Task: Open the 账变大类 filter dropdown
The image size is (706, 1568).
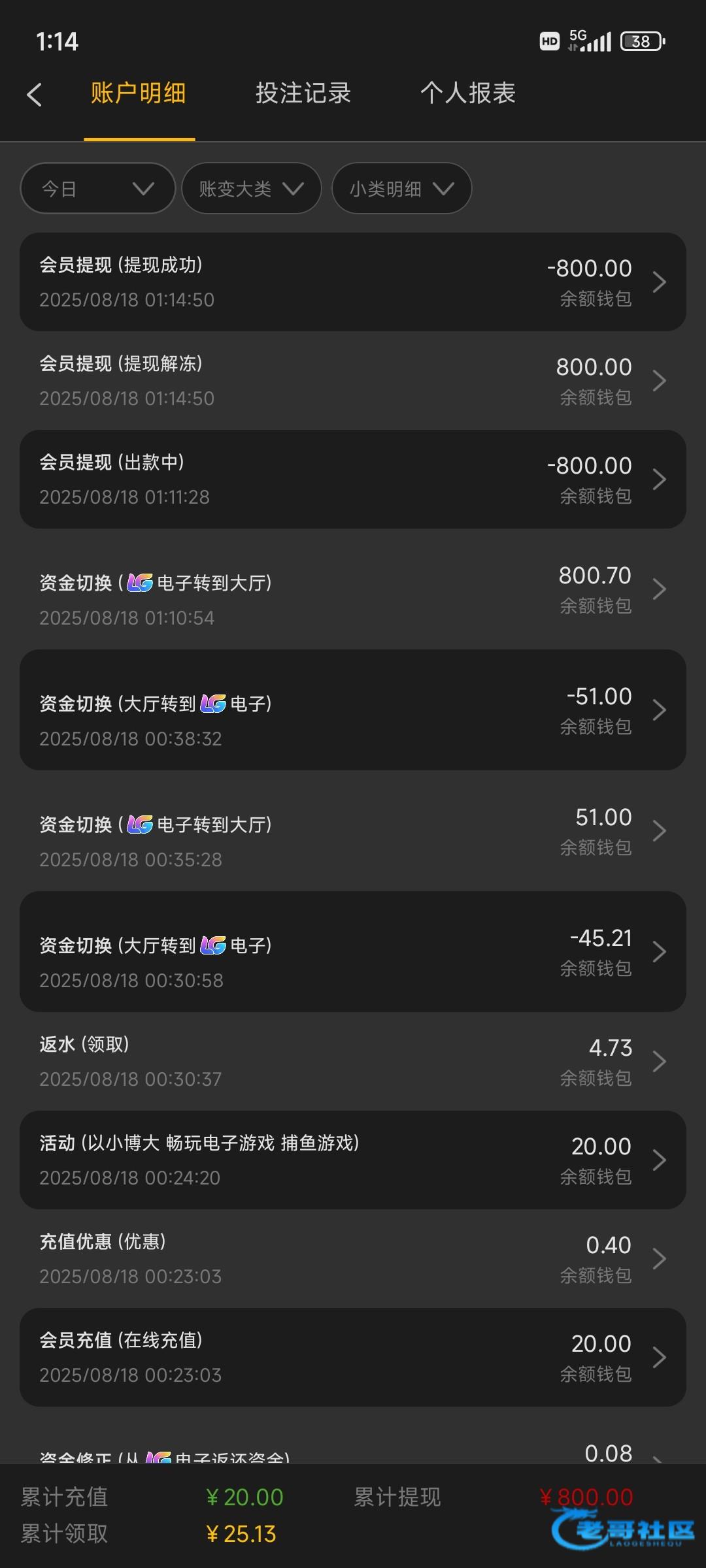Action: [252, 189]
